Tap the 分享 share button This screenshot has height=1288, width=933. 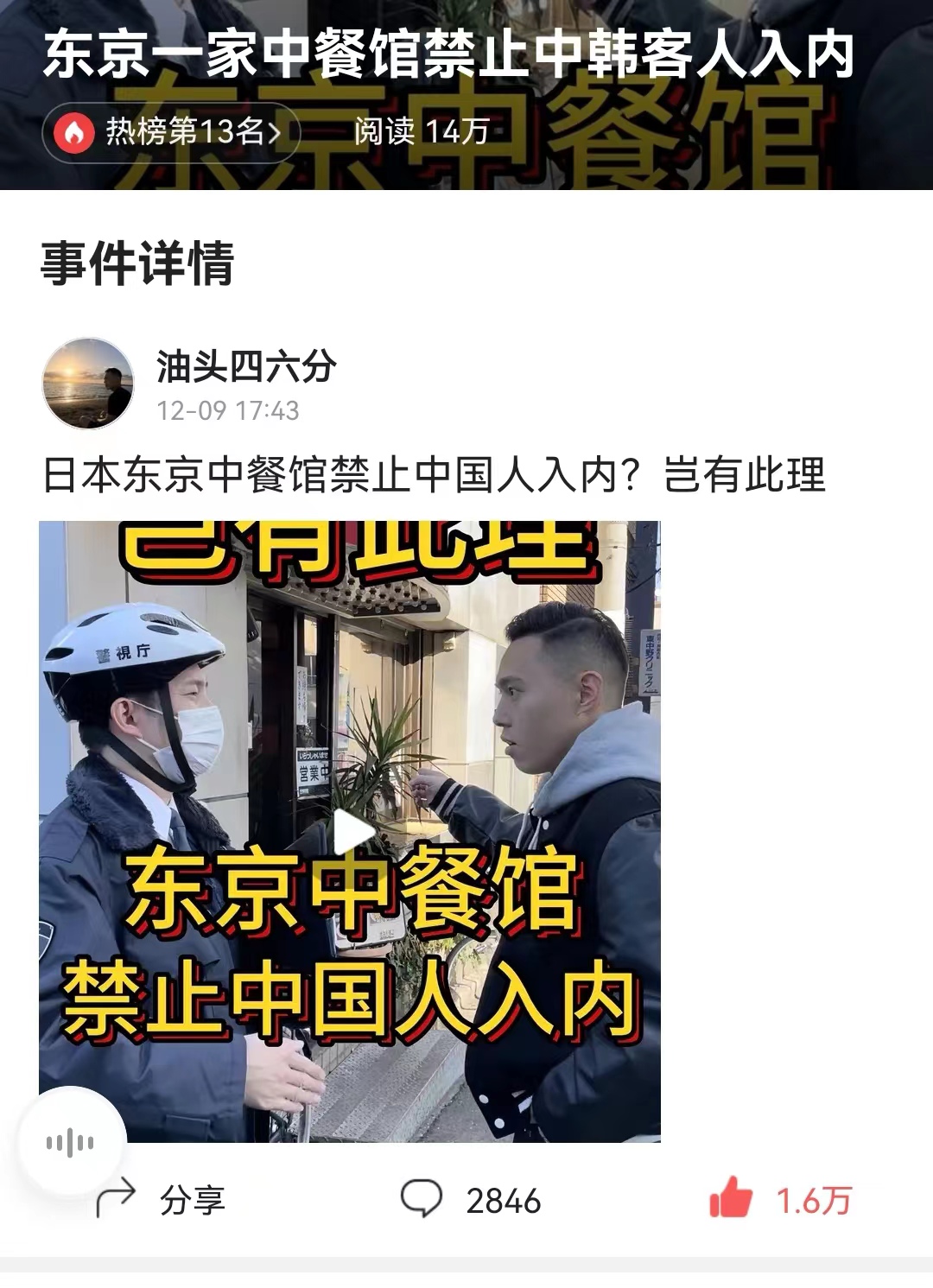point(192,1200)
